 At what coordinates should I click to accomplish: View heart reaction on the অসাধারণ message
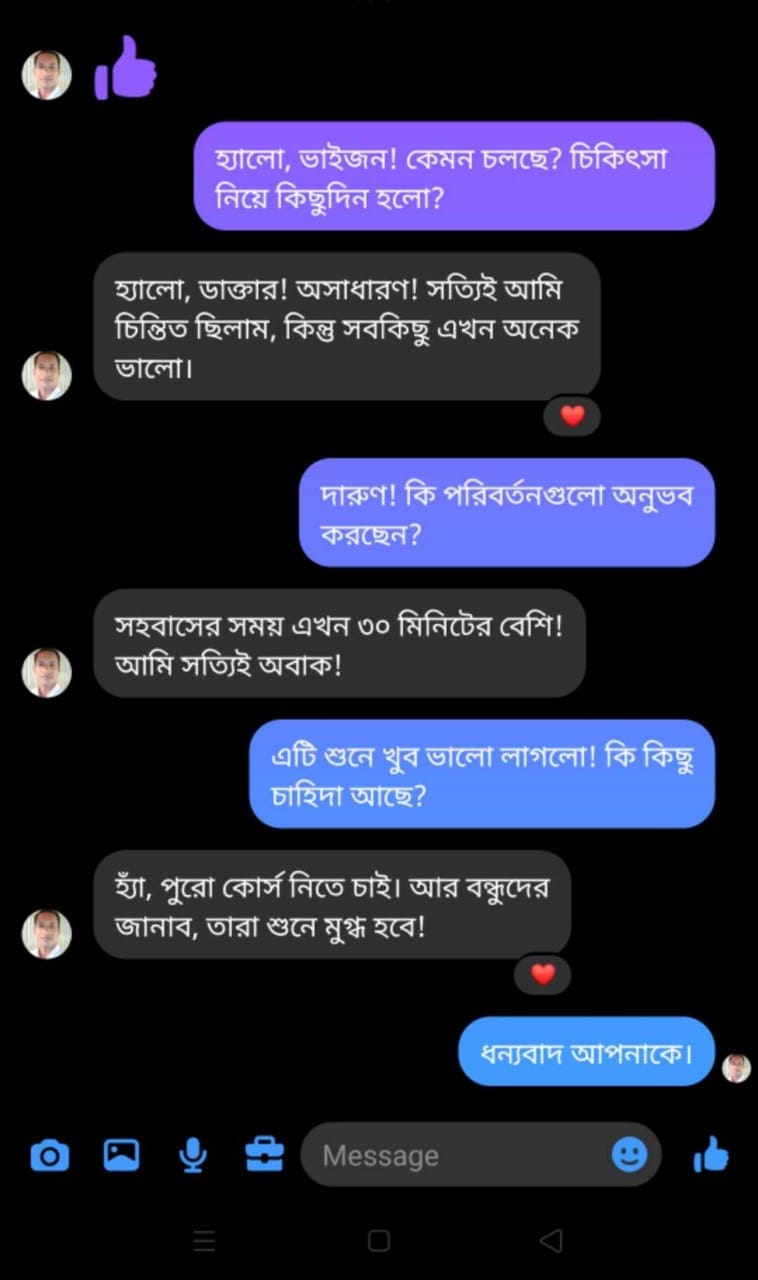[x=572, y=416]
